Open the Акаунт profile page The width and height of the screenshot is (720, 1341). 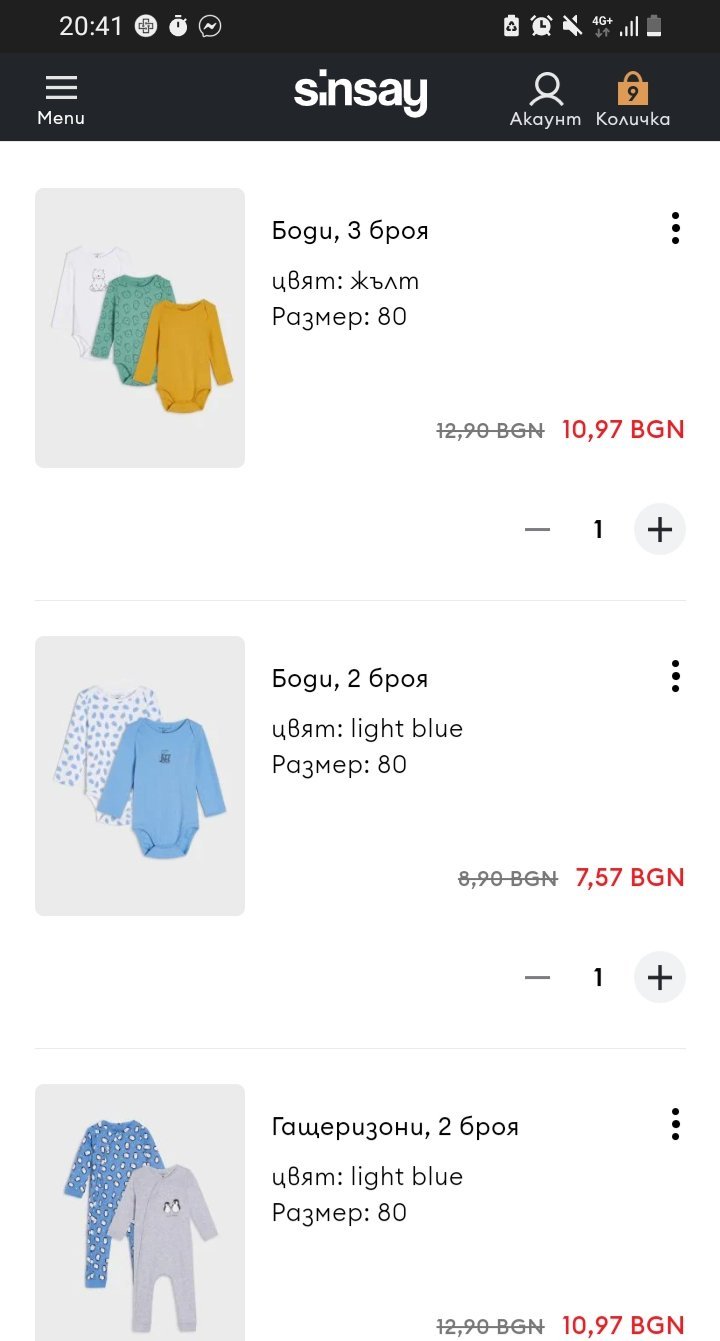545,99
